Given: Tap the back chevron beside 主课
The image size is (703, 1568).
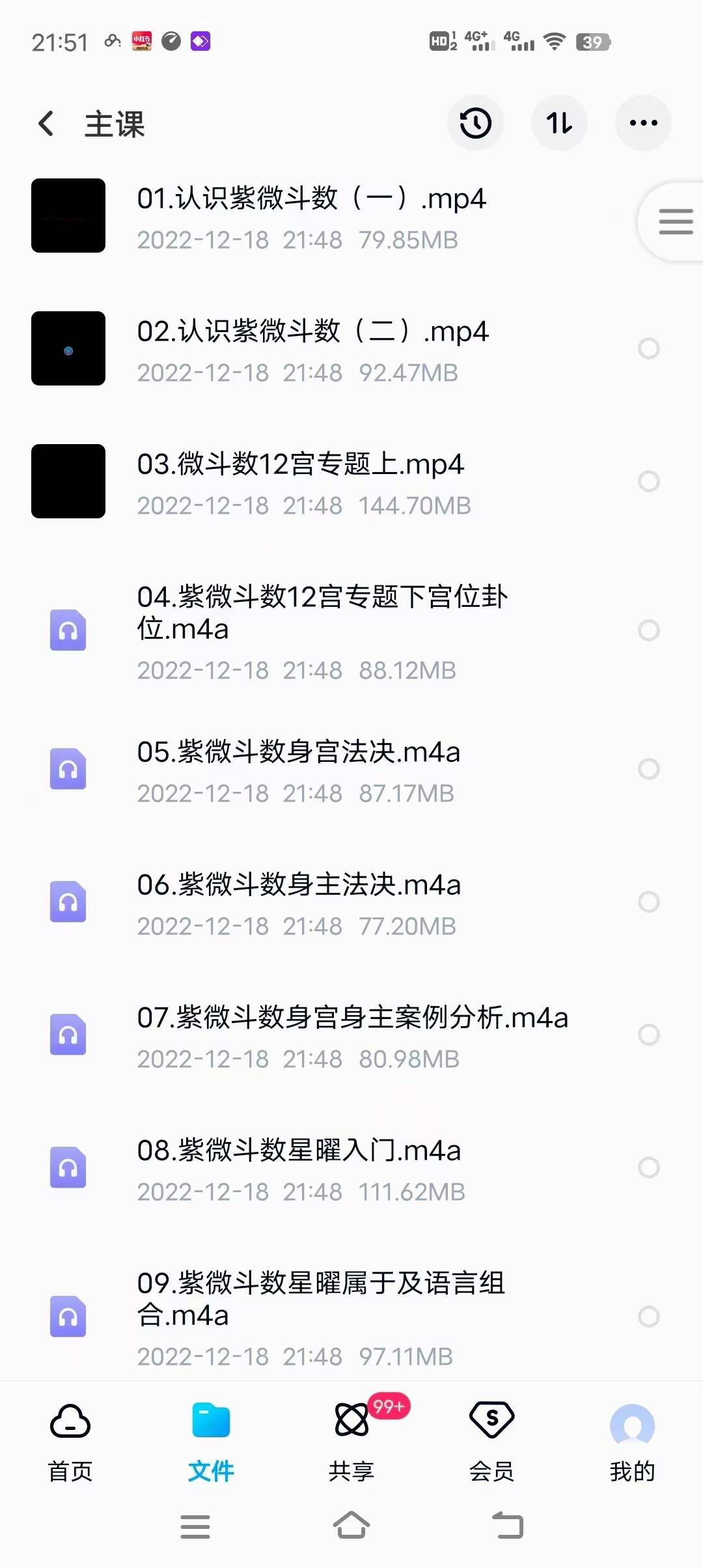Looking at the screenshot, I should pos(46,122).
